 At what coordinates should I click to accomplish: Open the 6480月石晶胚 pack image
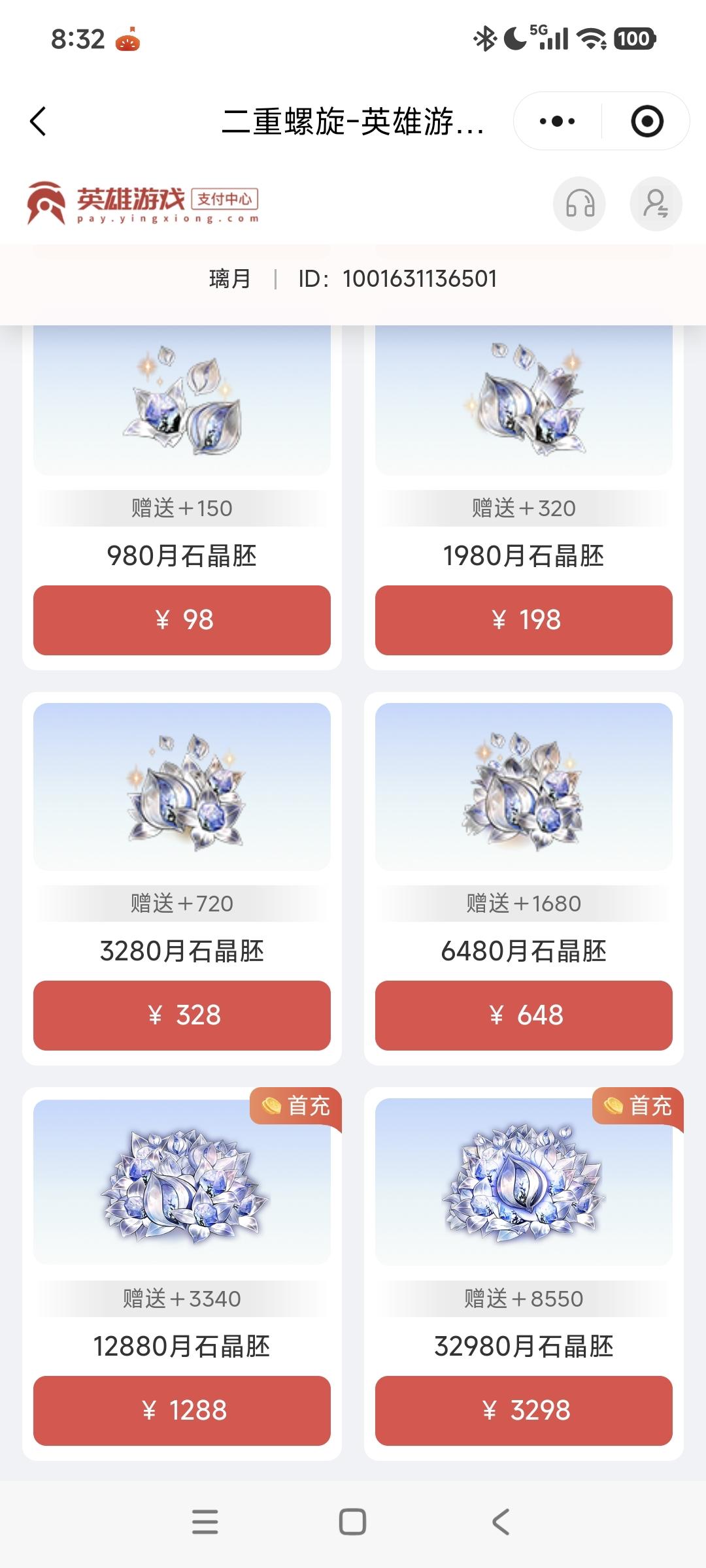coord(524,787)
